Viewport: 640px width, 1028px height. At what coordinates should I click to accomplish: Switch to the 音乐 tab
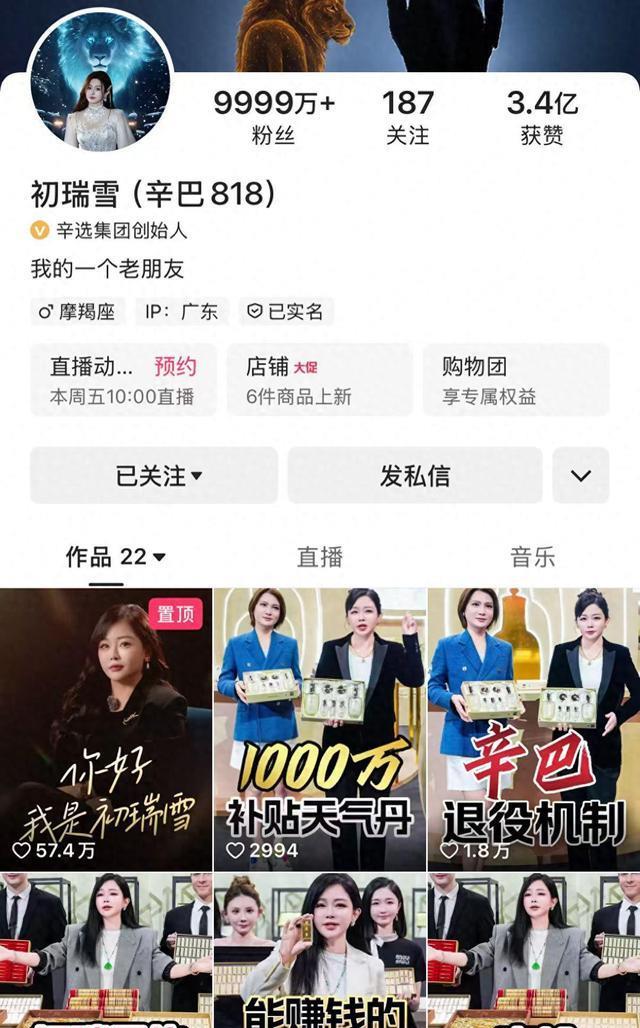[532, 557]
